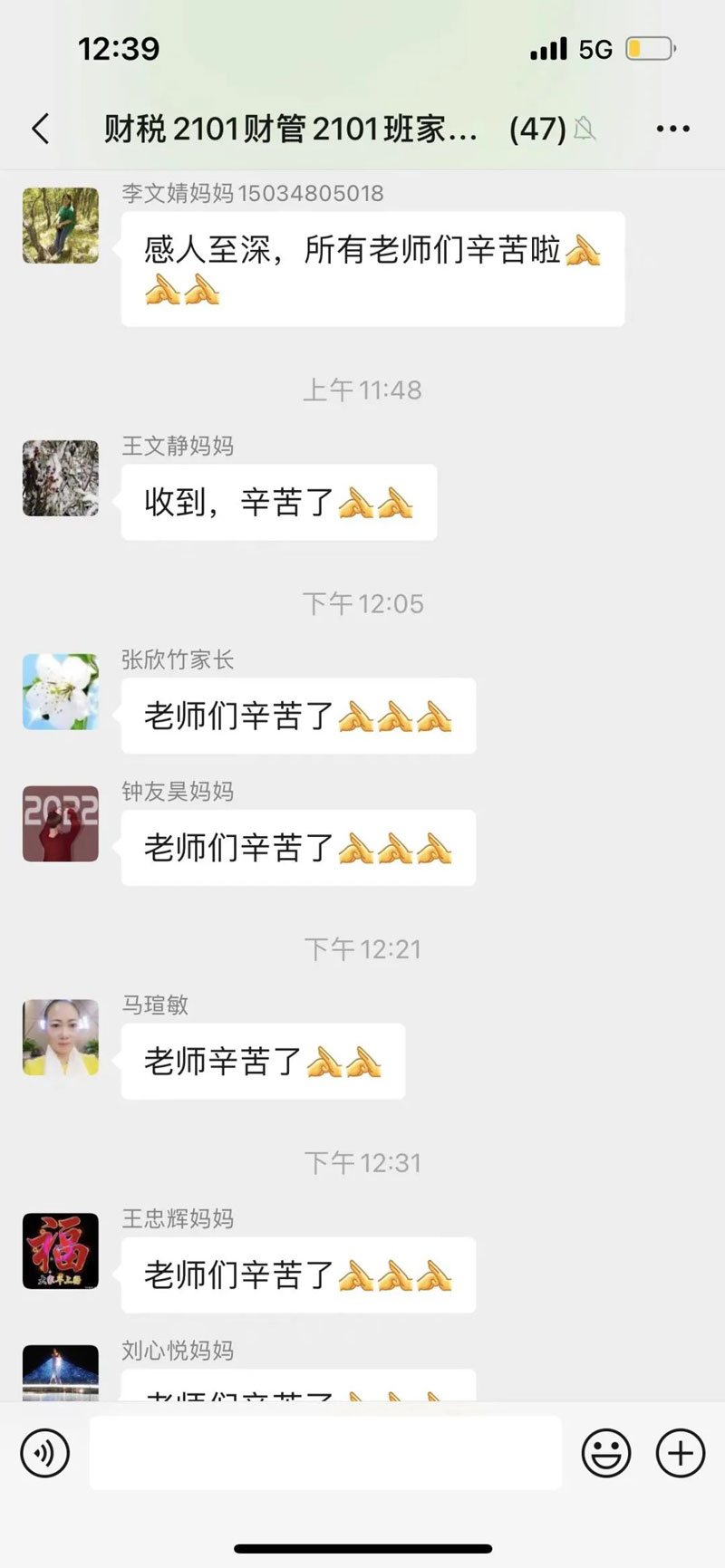Open 刘心悦妈妈's profile avatar

click(x=61, y=1373)
